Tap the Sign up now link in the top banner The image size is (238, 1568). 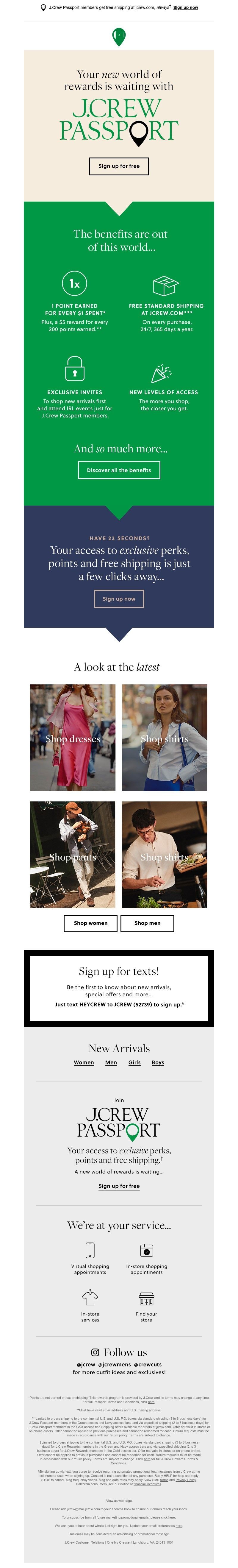(186, 8)
